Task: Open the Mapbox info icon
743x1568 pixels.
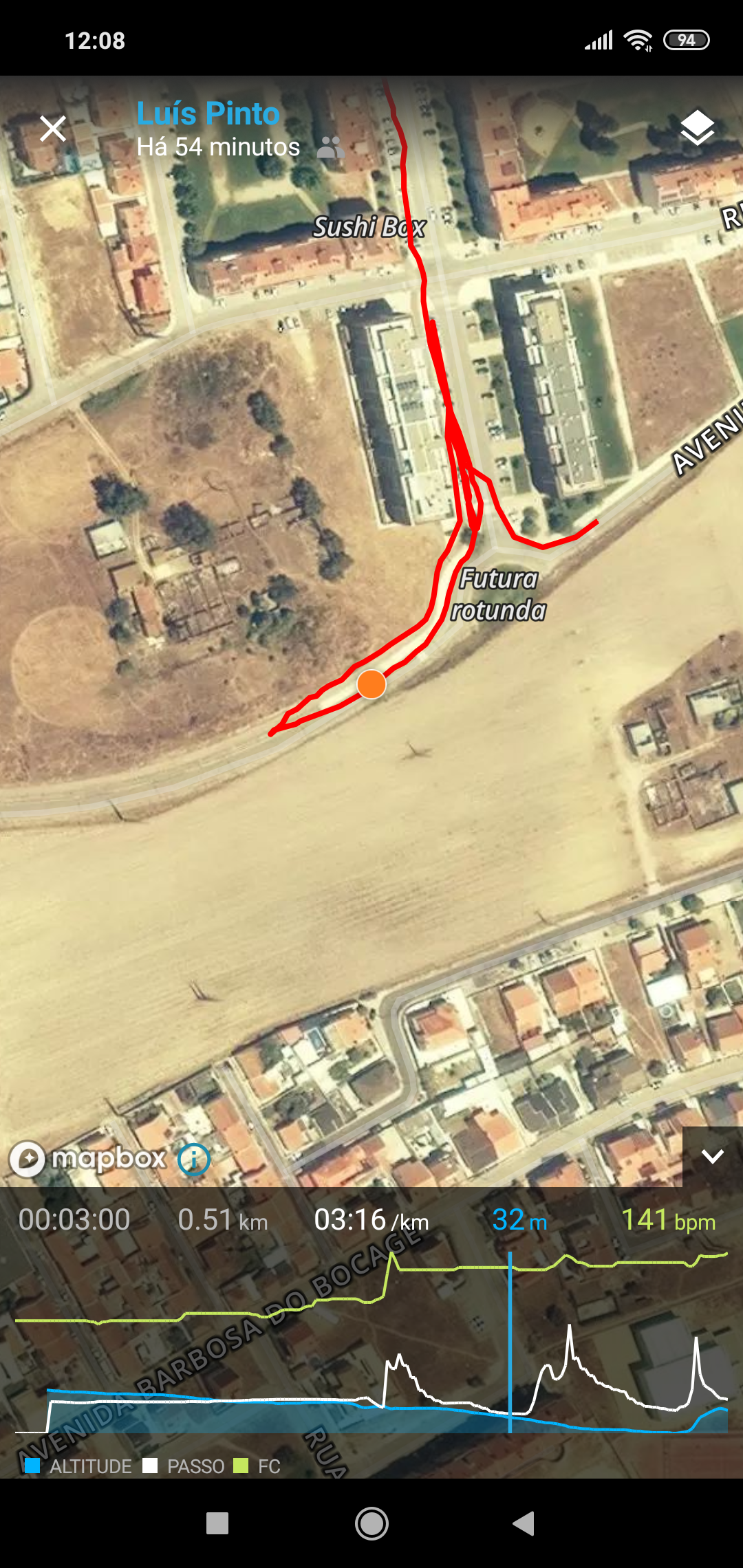Action: click(193, 1159)
